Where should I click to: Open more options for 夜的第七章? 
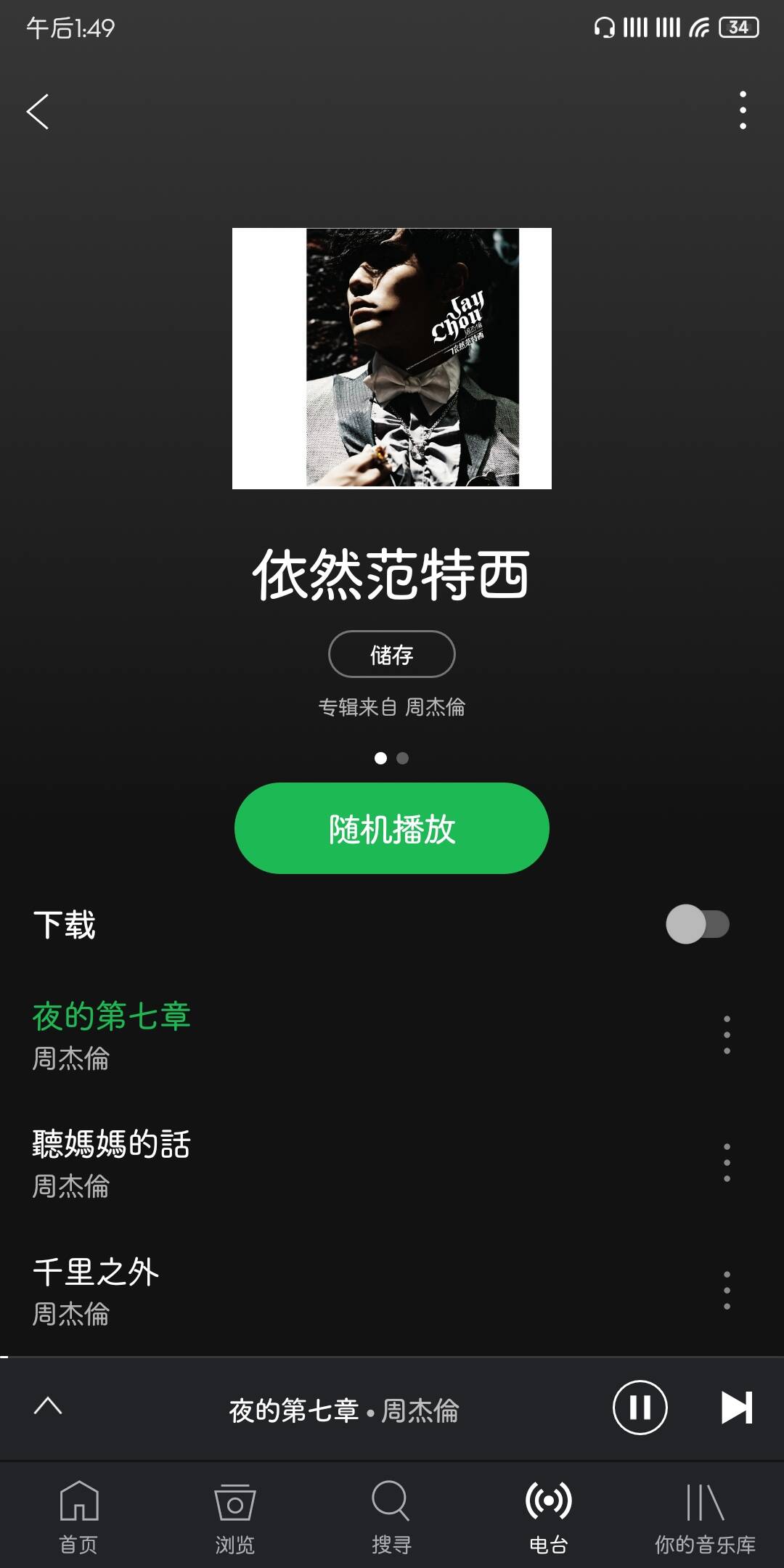pos(727,1035)
